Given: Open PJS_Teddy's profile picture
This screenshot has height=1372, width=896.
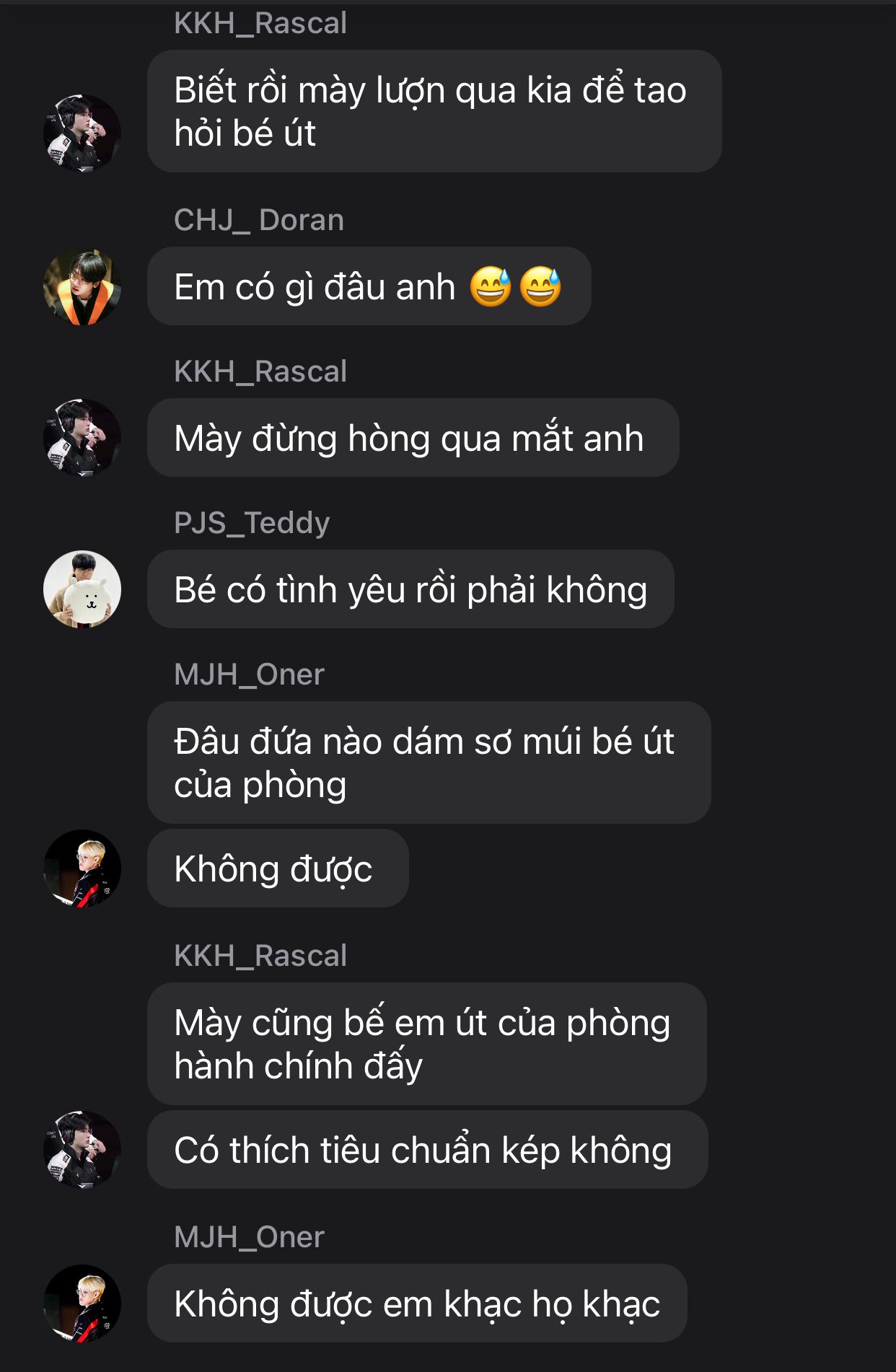Looking at the screenshot, I should pos(82,589).
